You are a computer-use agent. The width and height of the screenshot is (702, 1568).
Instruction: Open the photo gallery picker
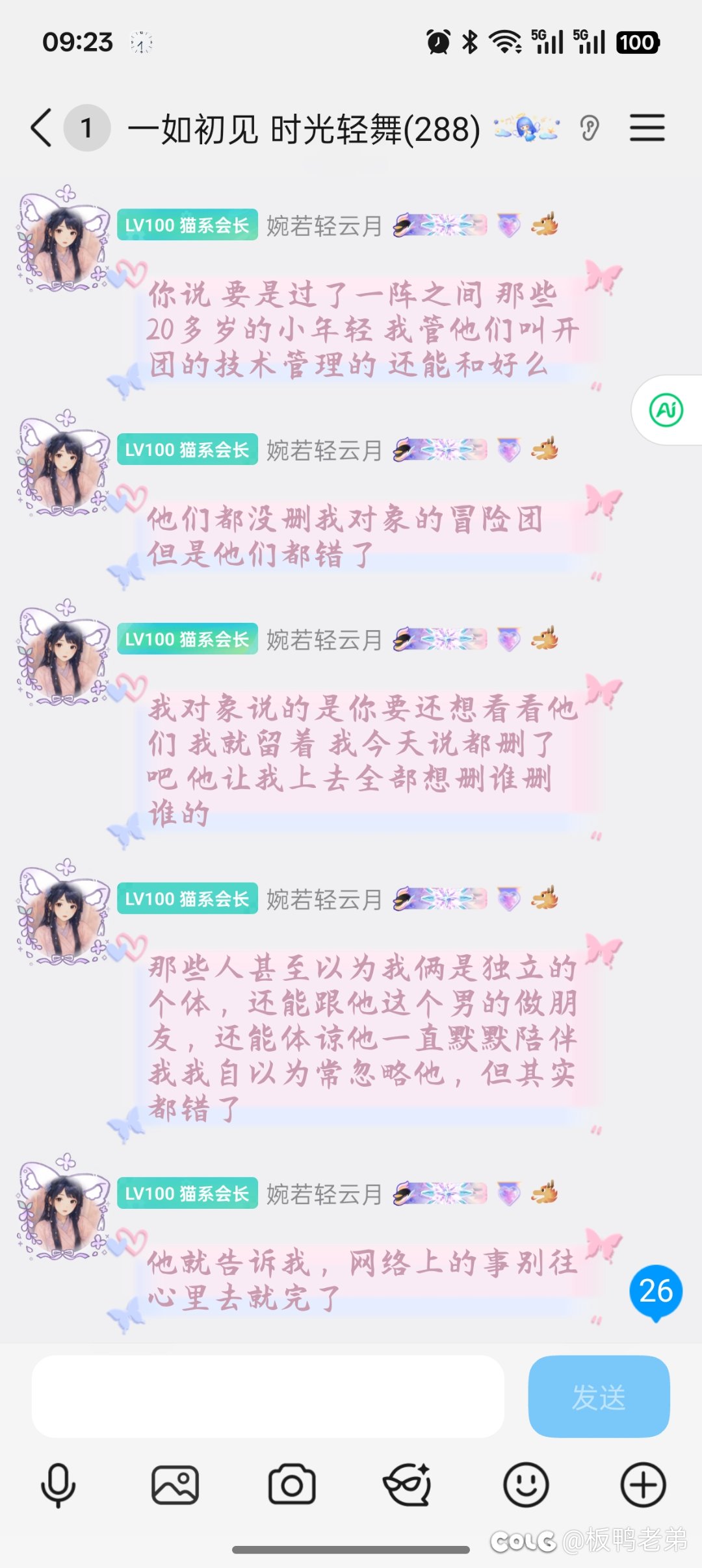pyautogui.click(x=175, y=1485)
